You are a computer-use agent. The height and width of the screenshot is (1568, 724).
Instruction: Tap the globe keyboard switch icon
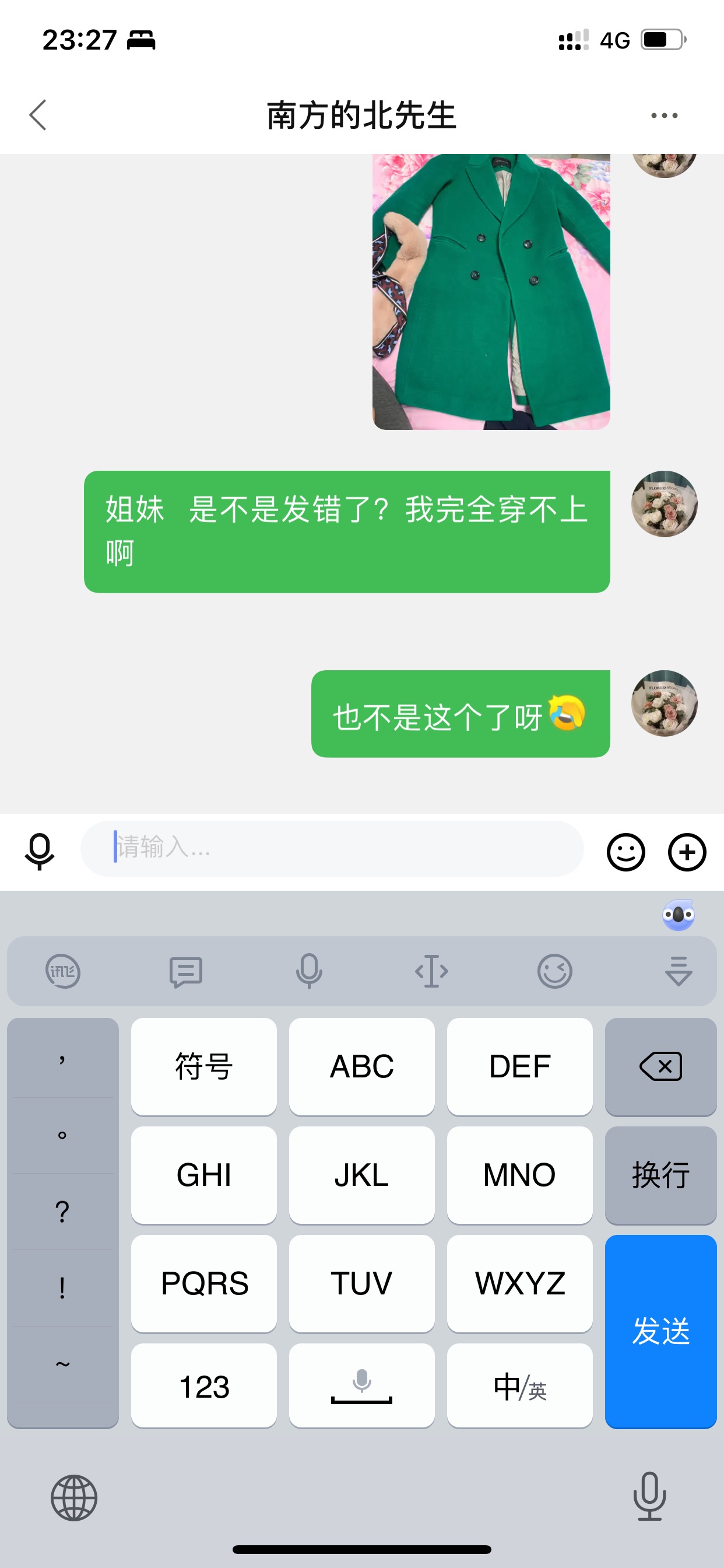73,1498
